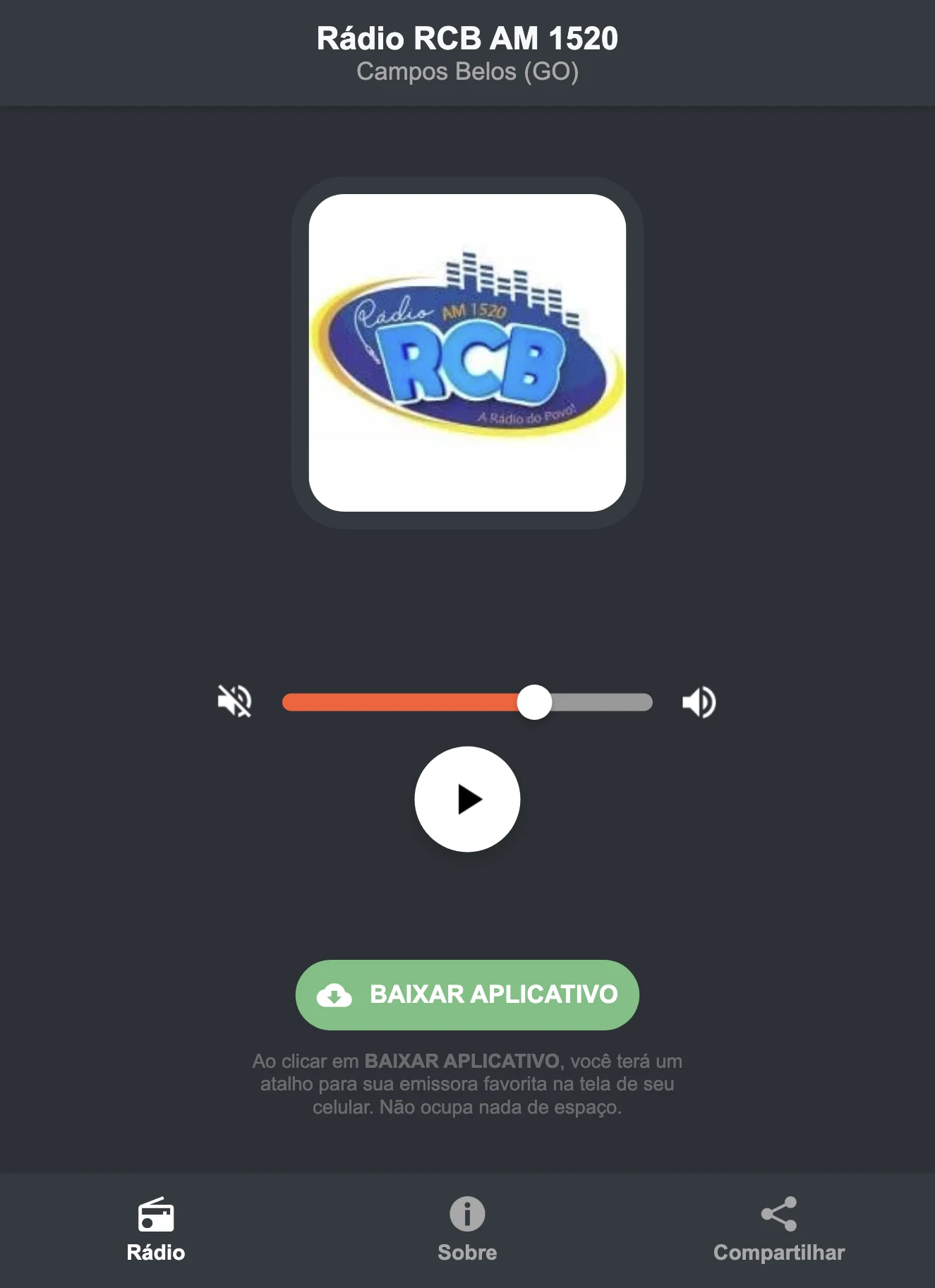Click the bold BAIXAR APLICATIVO text in description

462,1060
